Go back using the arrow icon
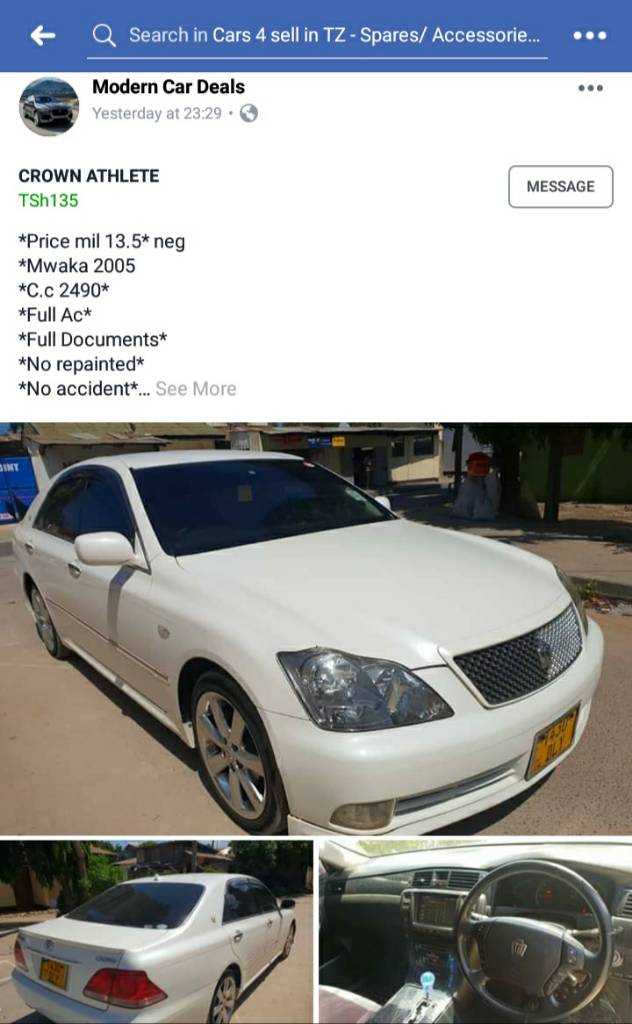 tap(43, 35)
